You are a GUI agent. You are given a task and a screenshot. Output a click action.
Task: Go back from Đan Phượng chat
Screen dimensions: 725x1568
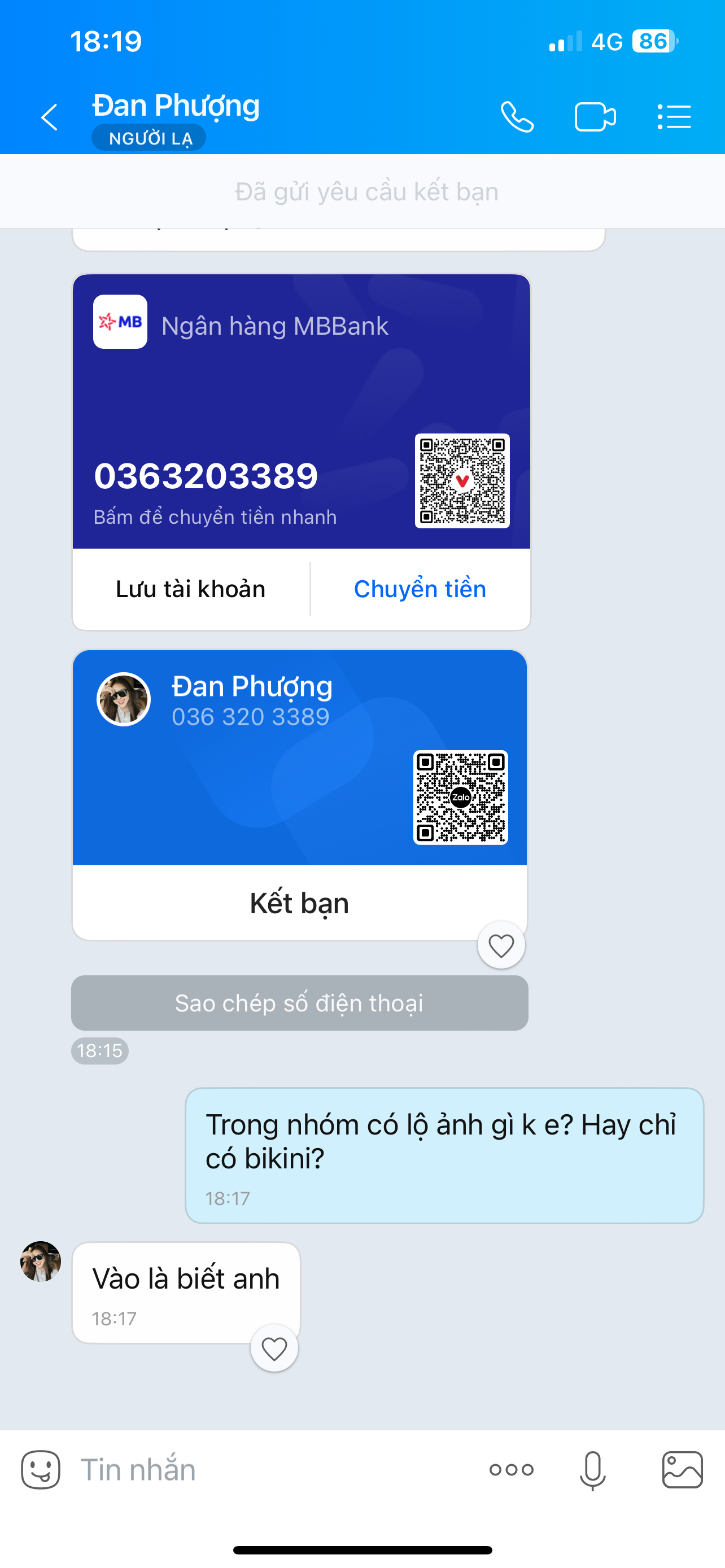click(x=49, y=117)
